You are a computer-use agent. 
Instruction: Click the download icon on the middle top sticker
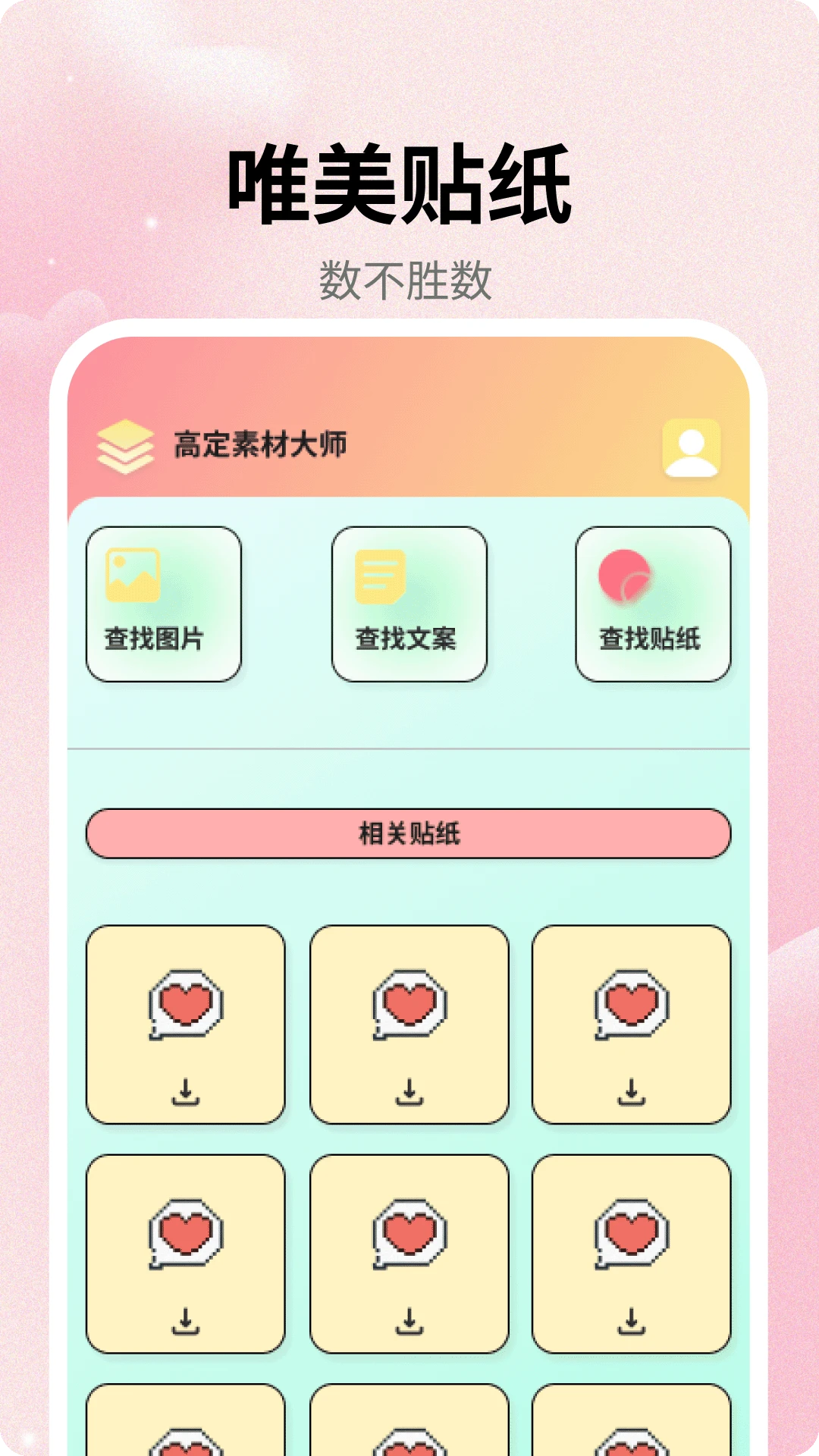coord(410,1090)
